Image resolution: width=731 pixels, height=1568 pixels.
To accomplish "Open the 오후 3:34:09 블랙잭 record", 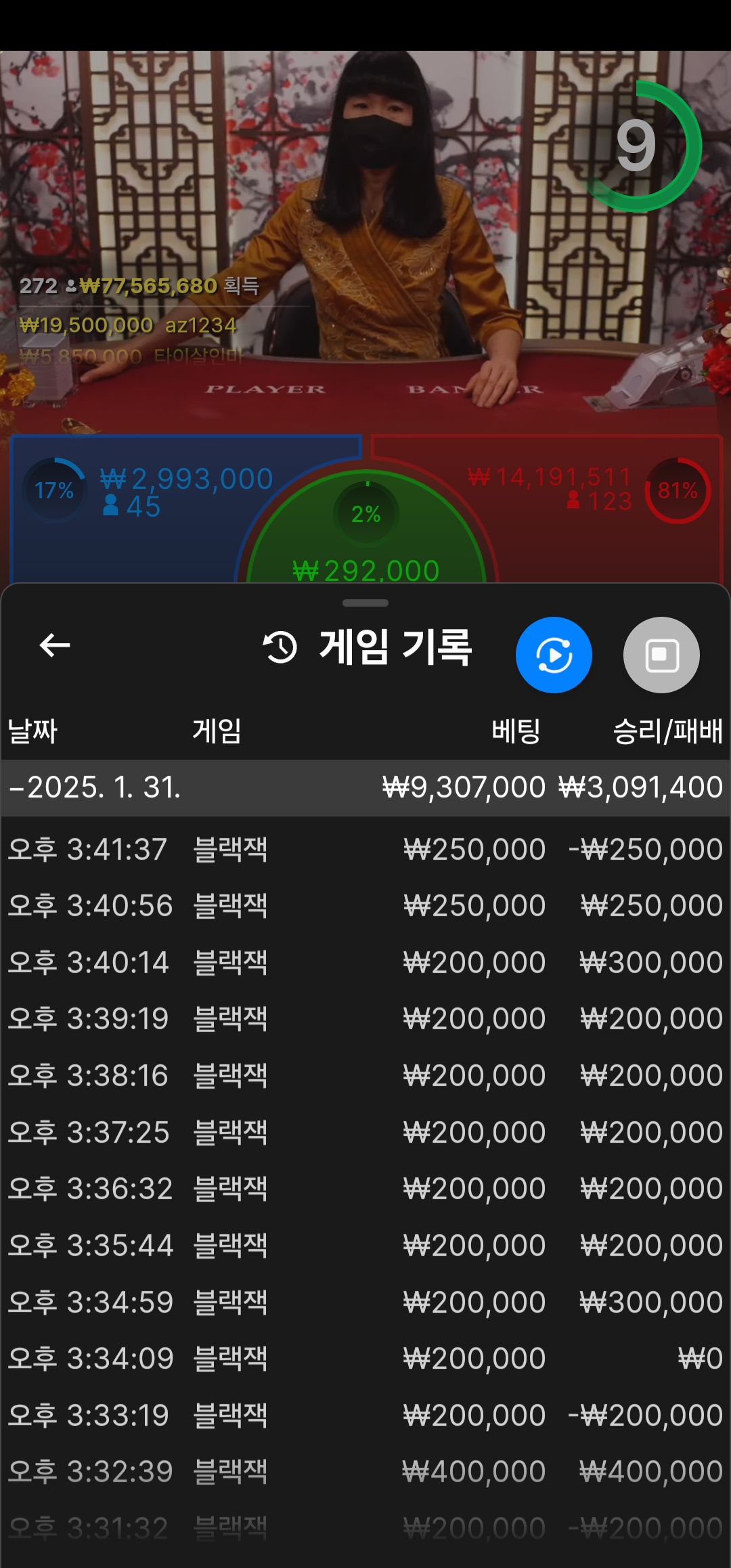I will [x=365, y=1358].
